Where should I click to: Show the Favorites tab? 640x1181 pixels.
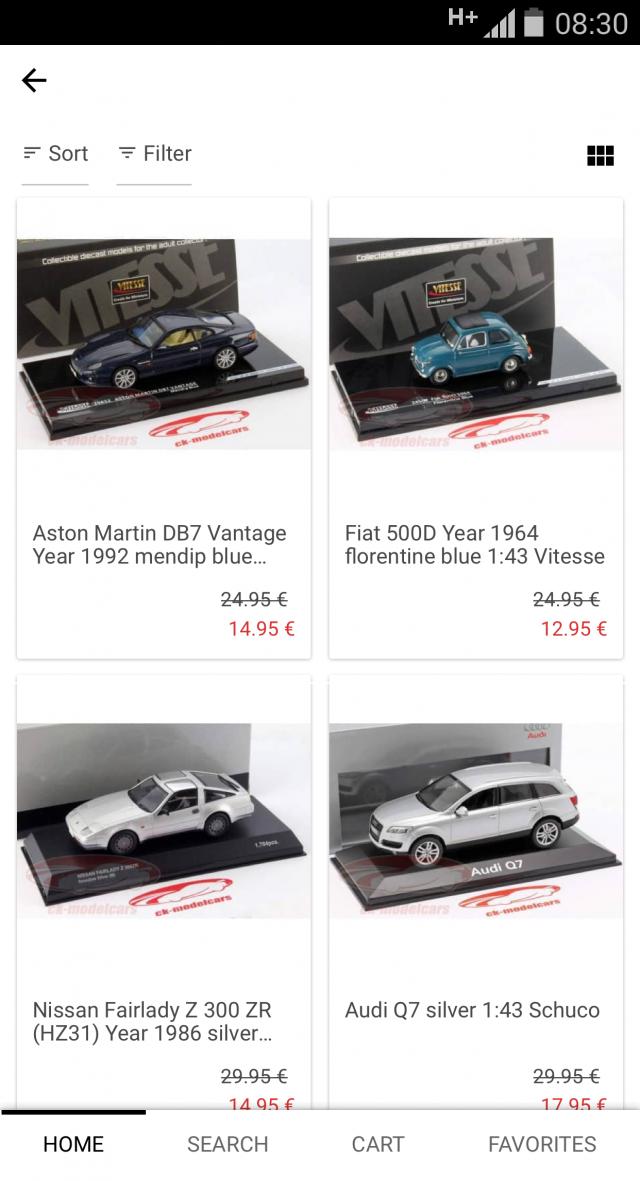(542, 1144)
